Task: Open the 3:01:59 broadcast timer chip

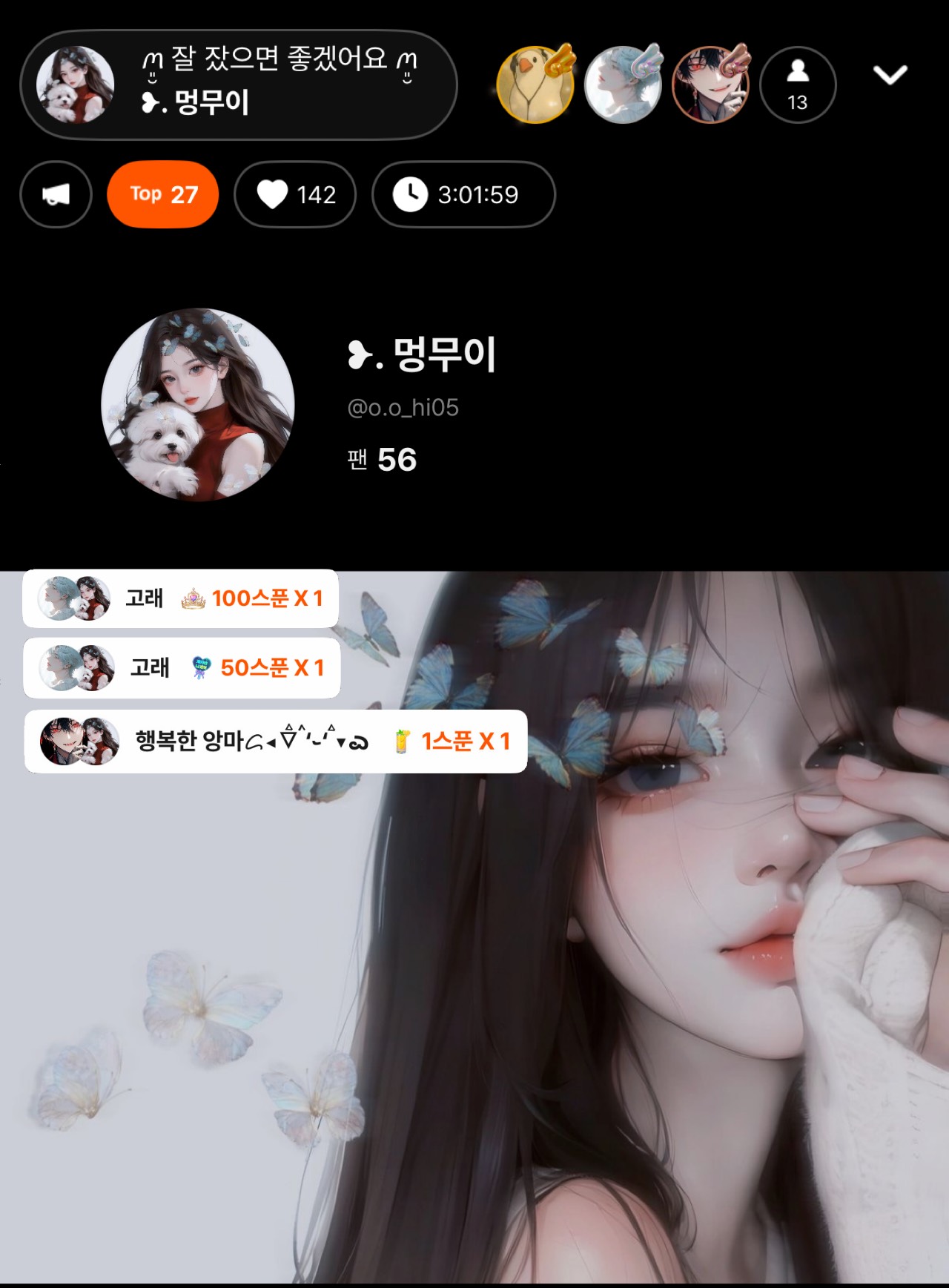Action: (x=463, y=194)
